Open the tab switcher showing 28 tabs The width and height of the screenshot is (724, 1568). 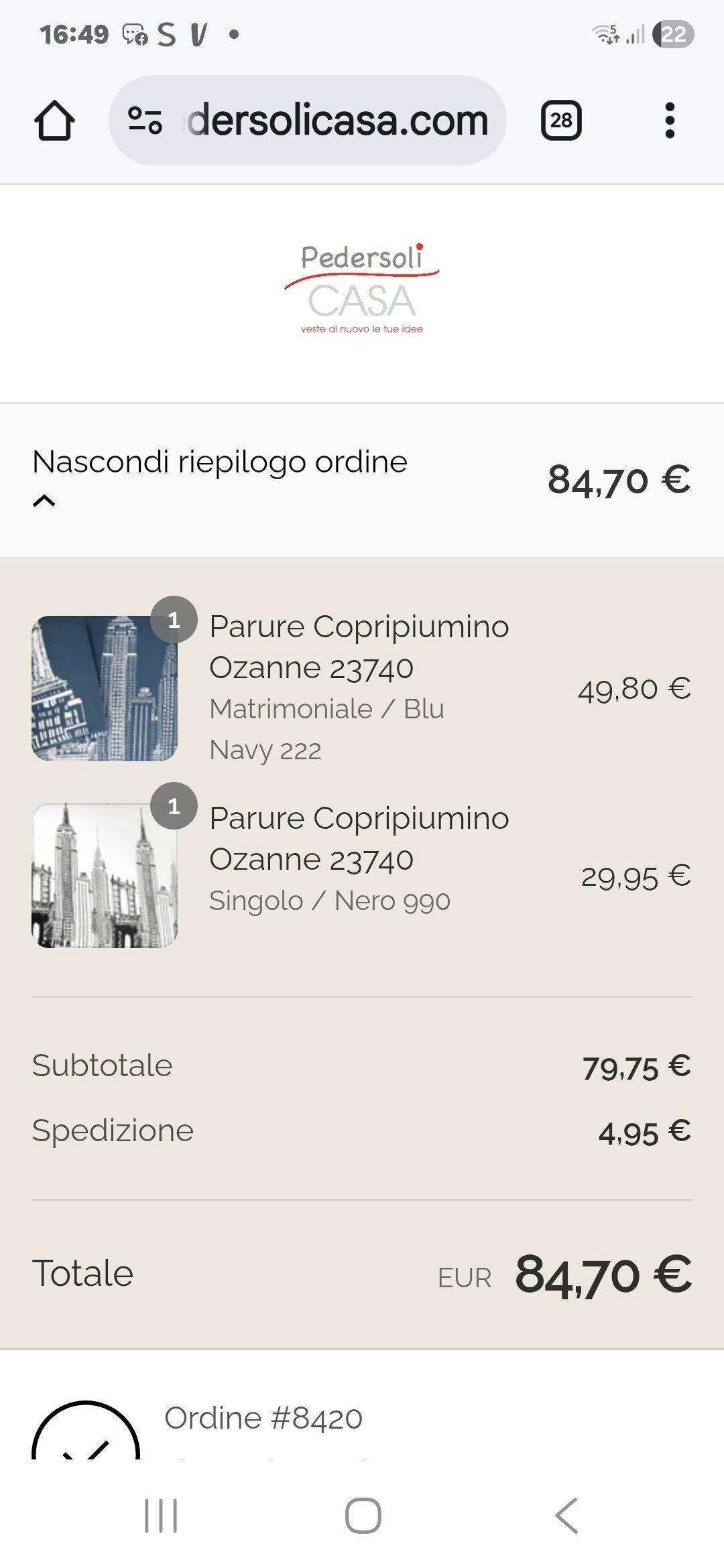coord(561,121)
